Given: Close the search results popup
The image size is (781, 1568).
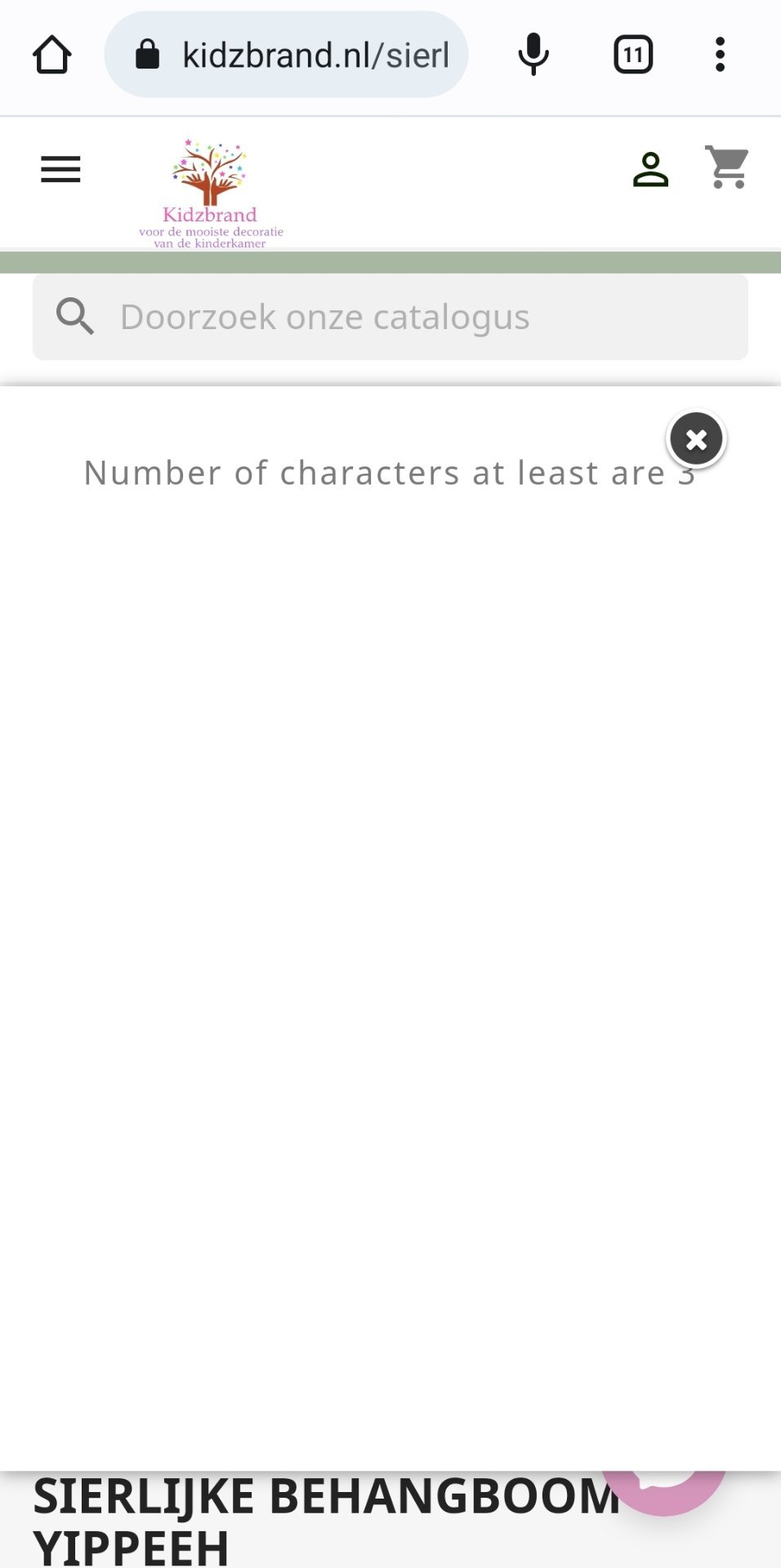Looking at the screenshot, I should pyautogui.click(x=696, y=439).
